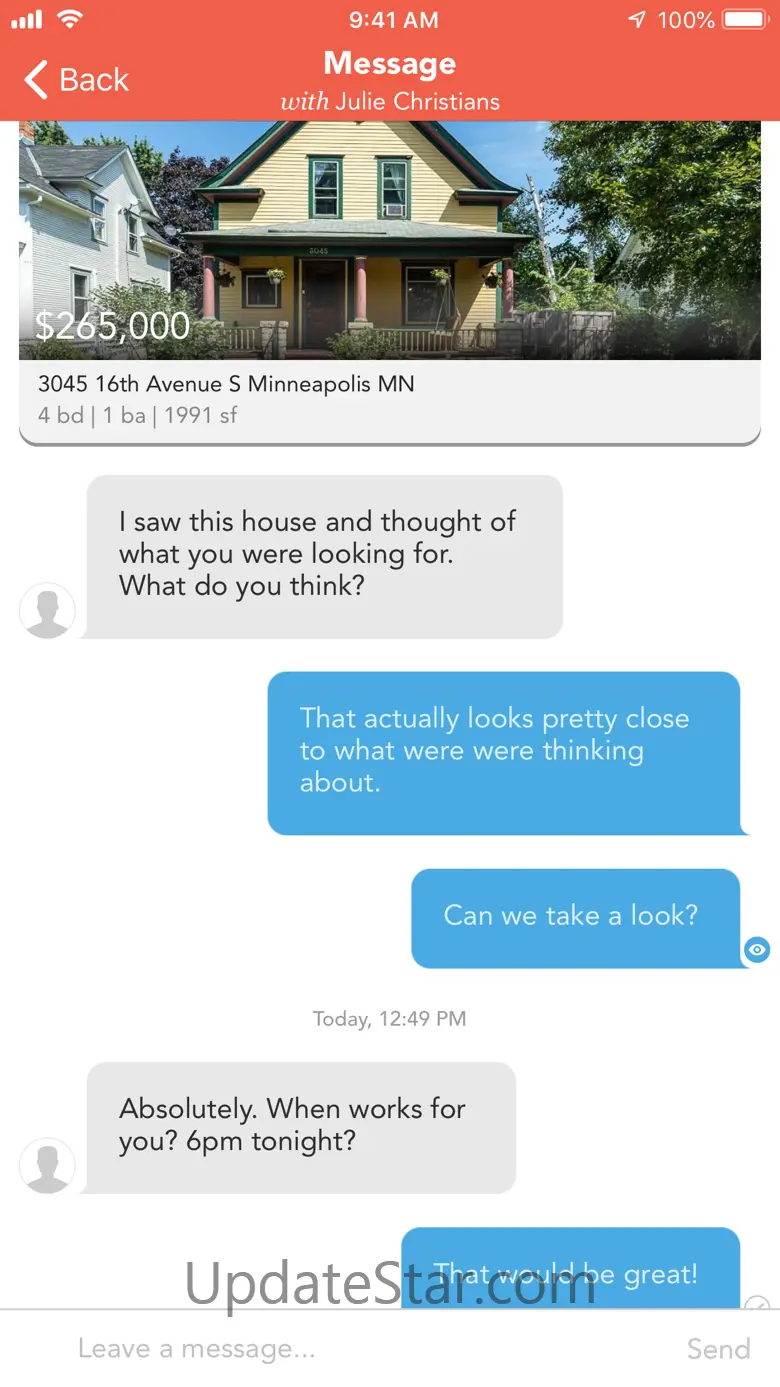Screen dimensions: 780x1387
Task: Send the message
Action: 718,1349
